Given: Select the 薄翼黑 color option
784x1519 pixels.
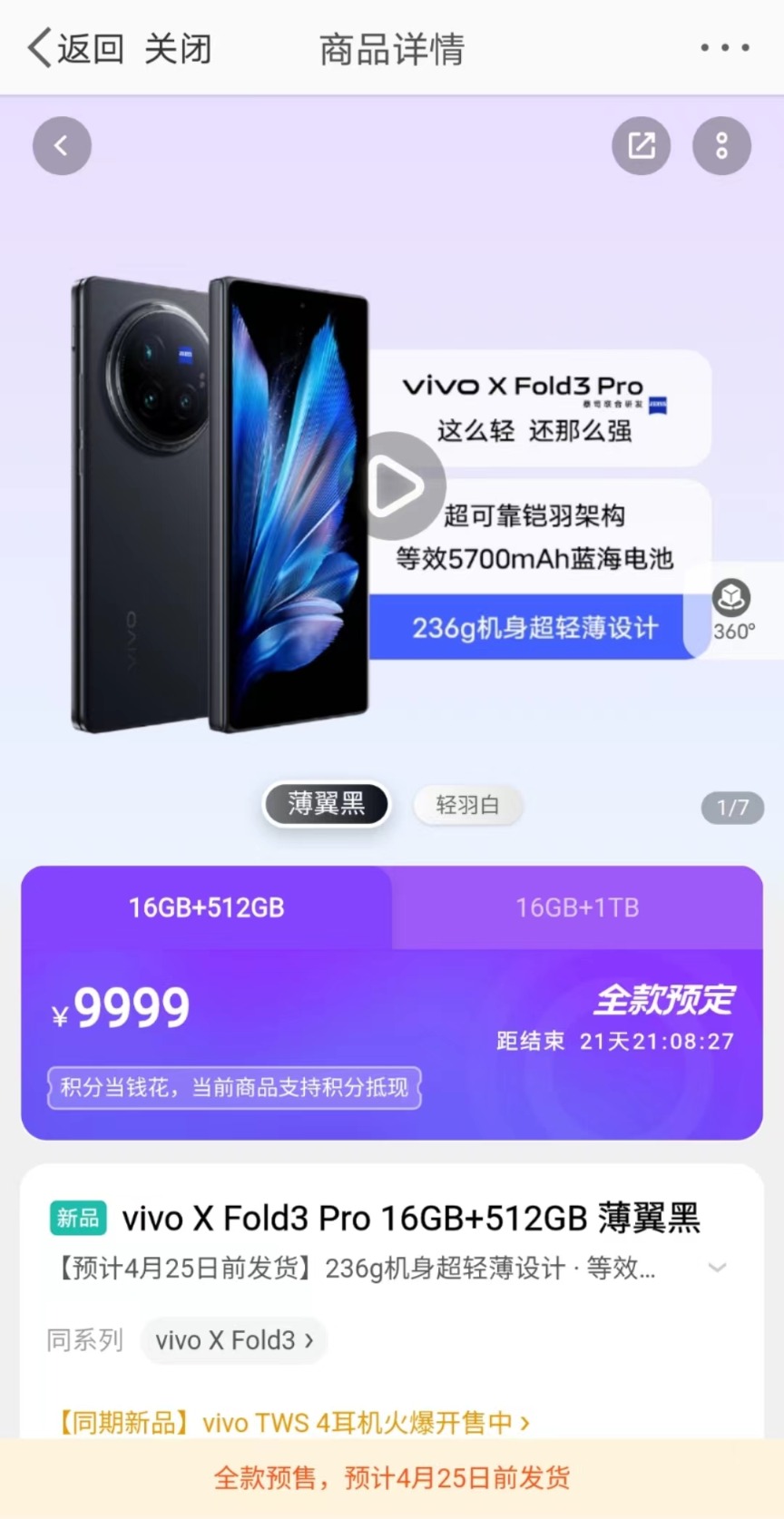Looking at the screenshot, I should pos(327,804).
